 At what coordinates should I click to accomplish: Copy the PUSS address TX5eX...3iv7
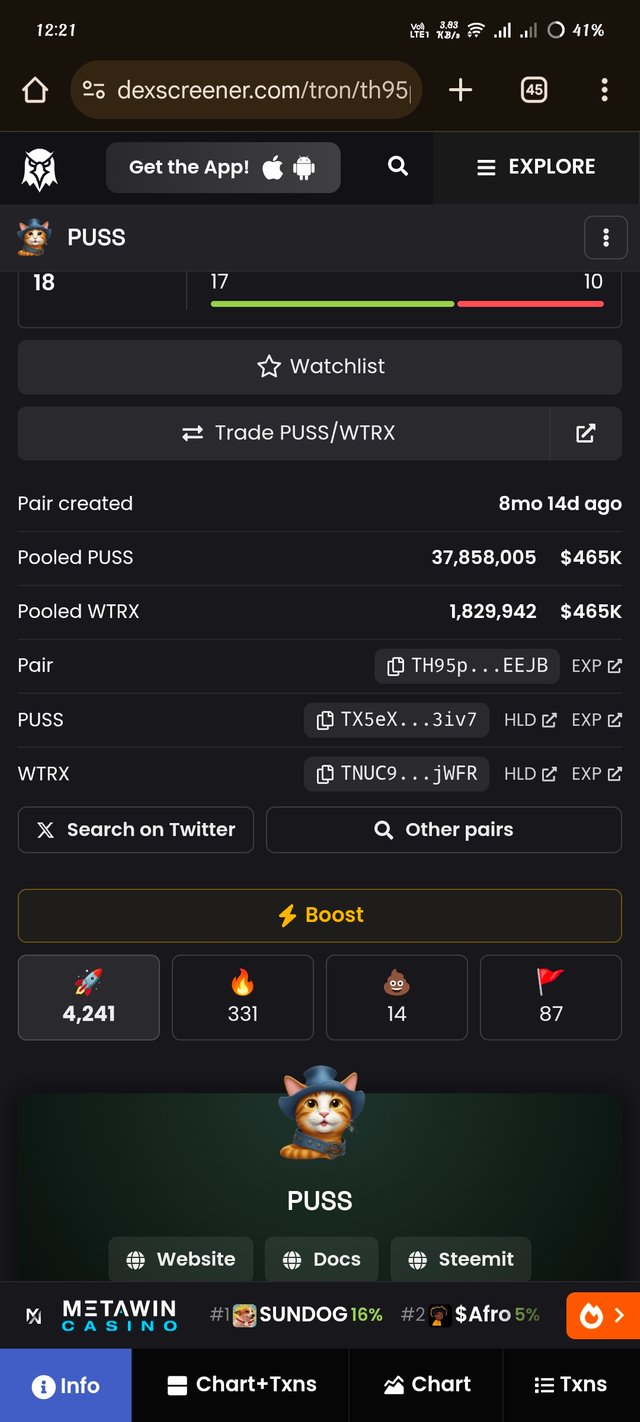[x=396, y=720]
